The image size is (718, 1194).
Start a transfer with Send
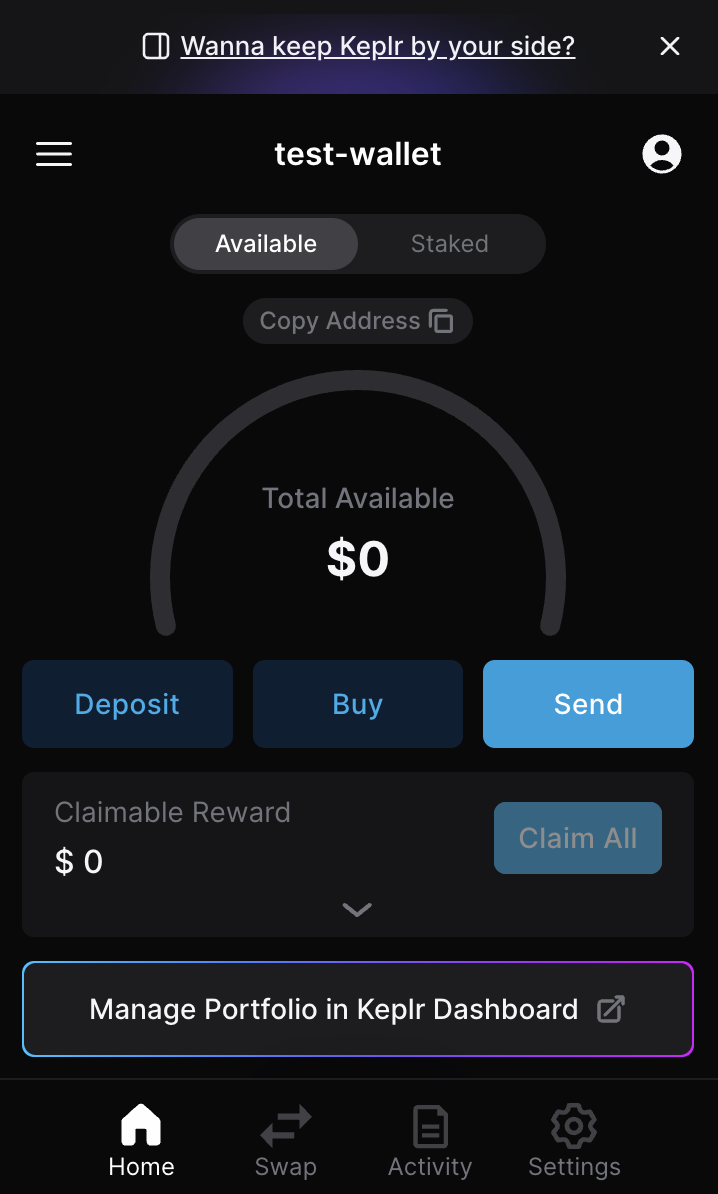point(588,704)
